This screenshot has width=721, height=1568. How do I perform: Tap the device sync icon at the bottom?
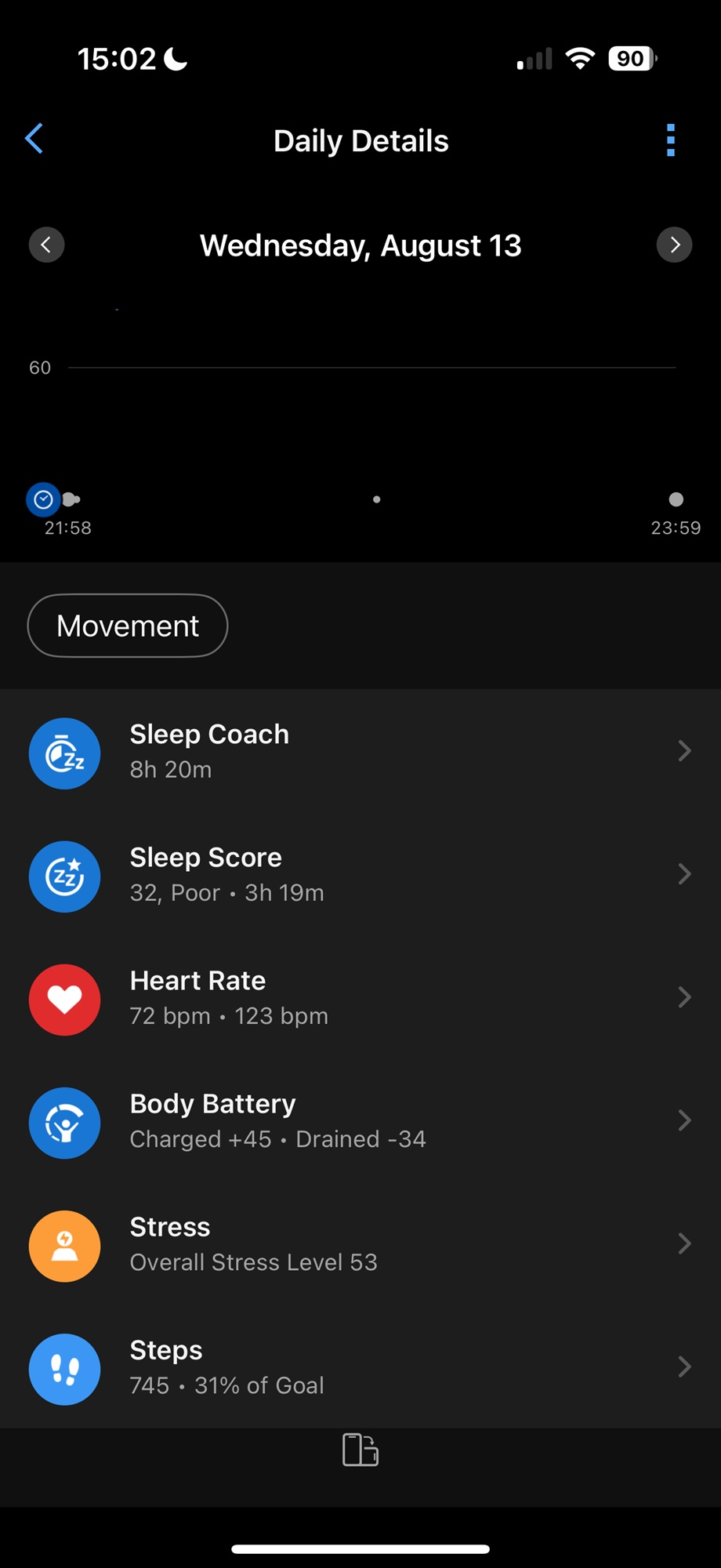click(x=360, y=1450)
